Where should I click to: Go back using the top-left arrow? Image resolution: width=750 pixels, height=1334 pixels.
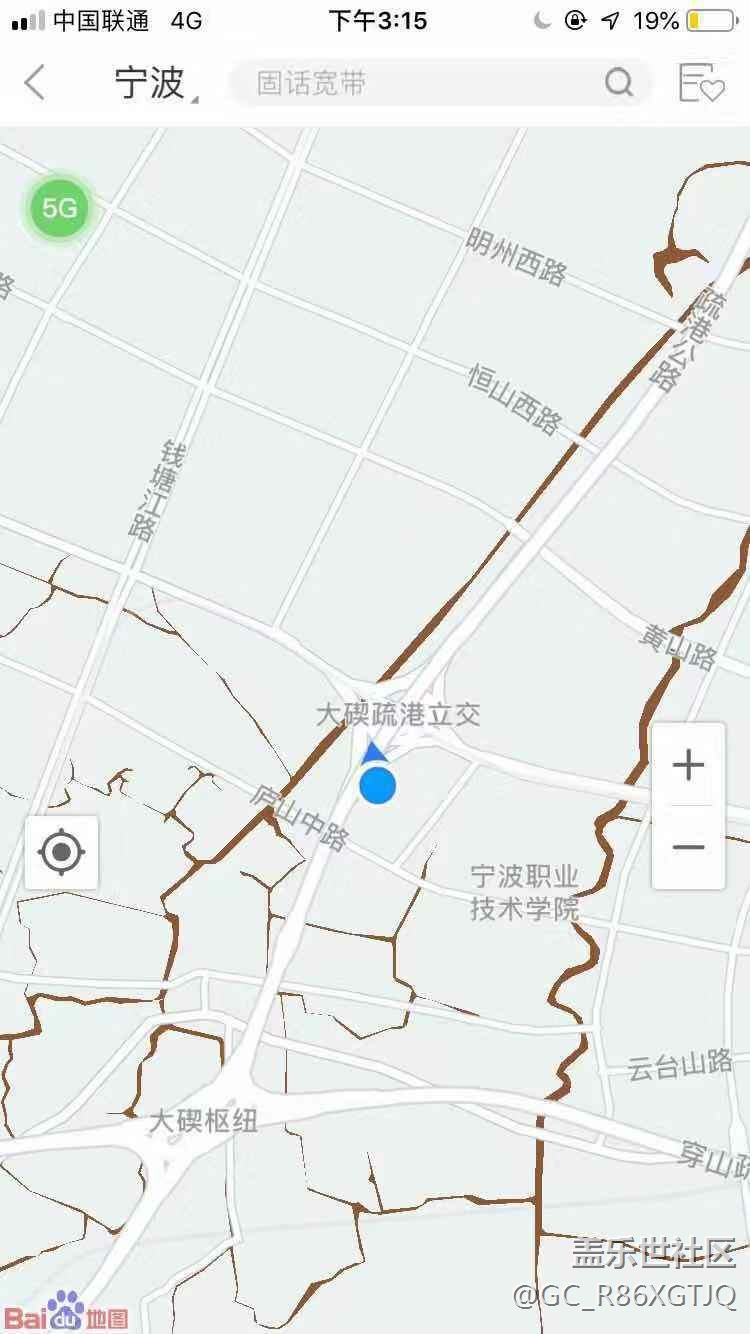click(35, 83)
